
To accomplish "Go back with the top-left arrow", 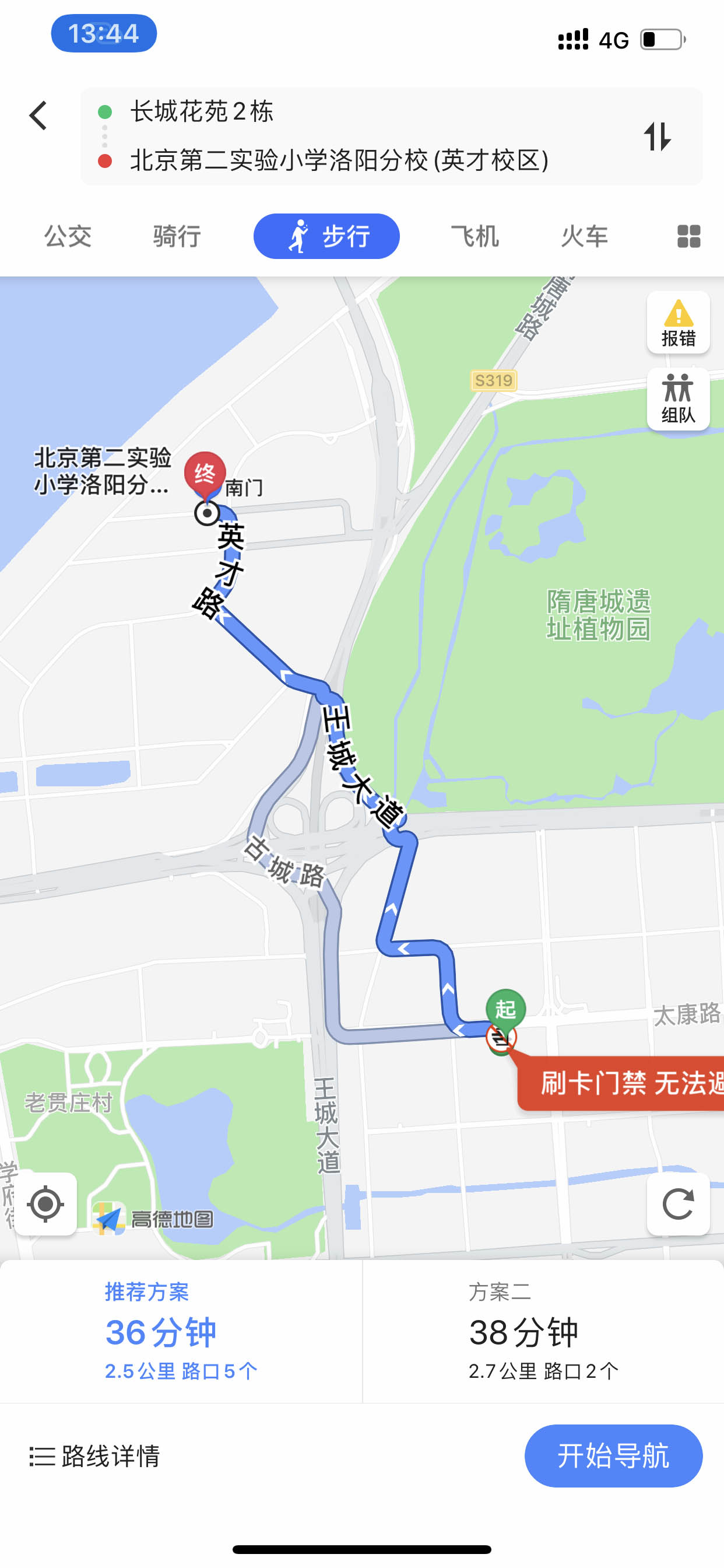I will (x=38, y=116).
